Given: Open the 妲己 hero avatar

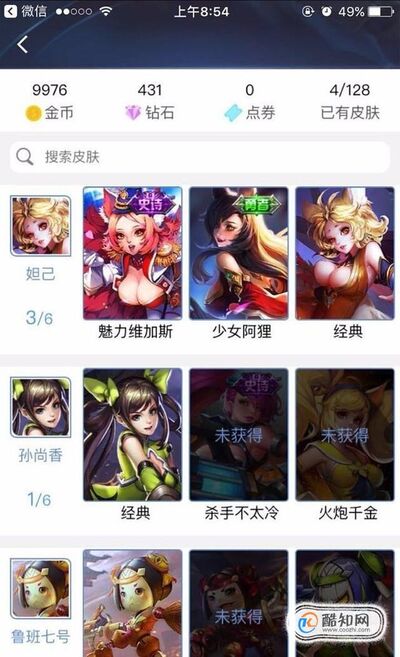Looking at the screenshot, I should point(41,226).
